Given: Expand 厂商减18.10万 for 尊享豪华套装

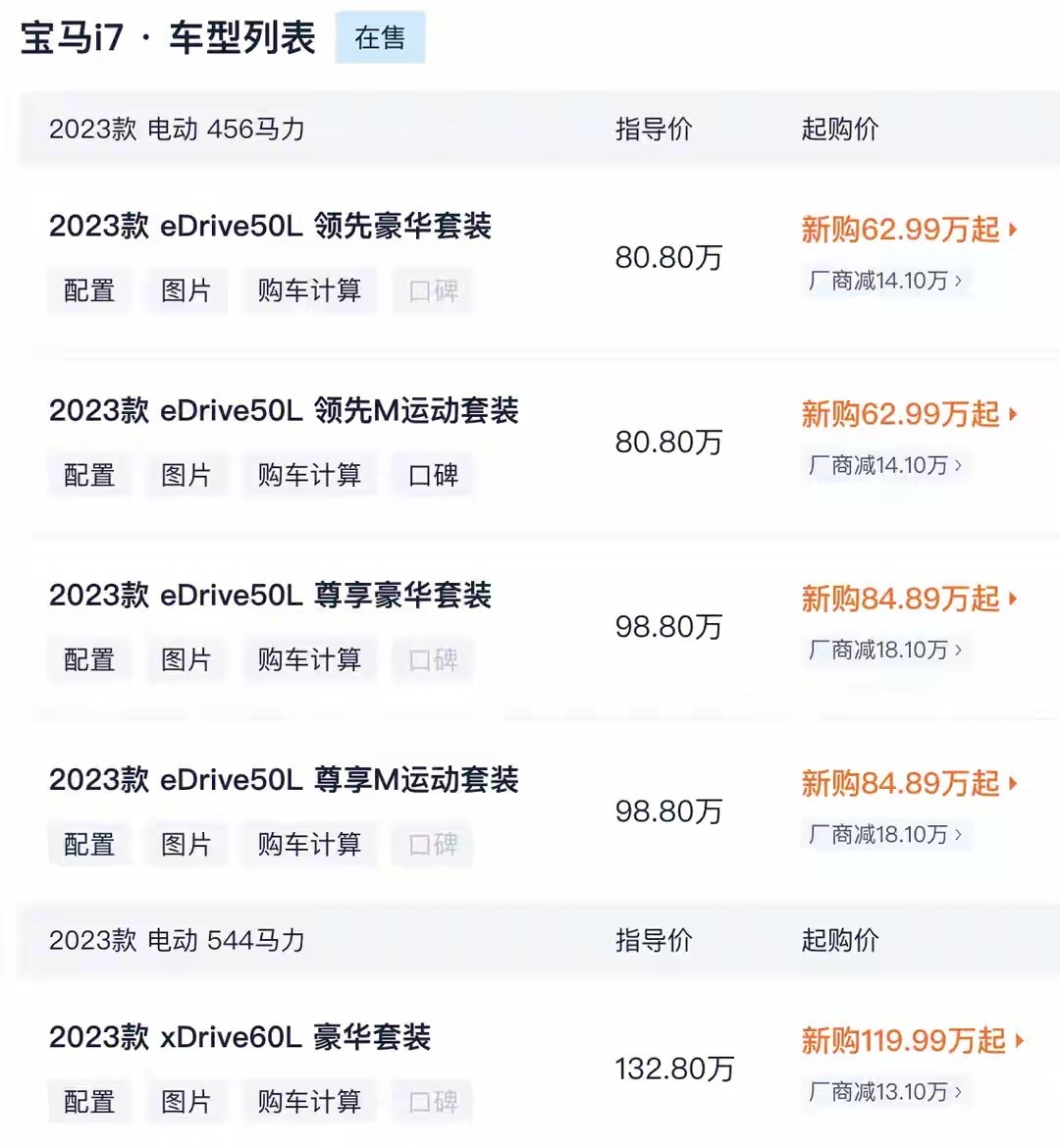Looking at the screenshot, I should [x=886, y=650].
